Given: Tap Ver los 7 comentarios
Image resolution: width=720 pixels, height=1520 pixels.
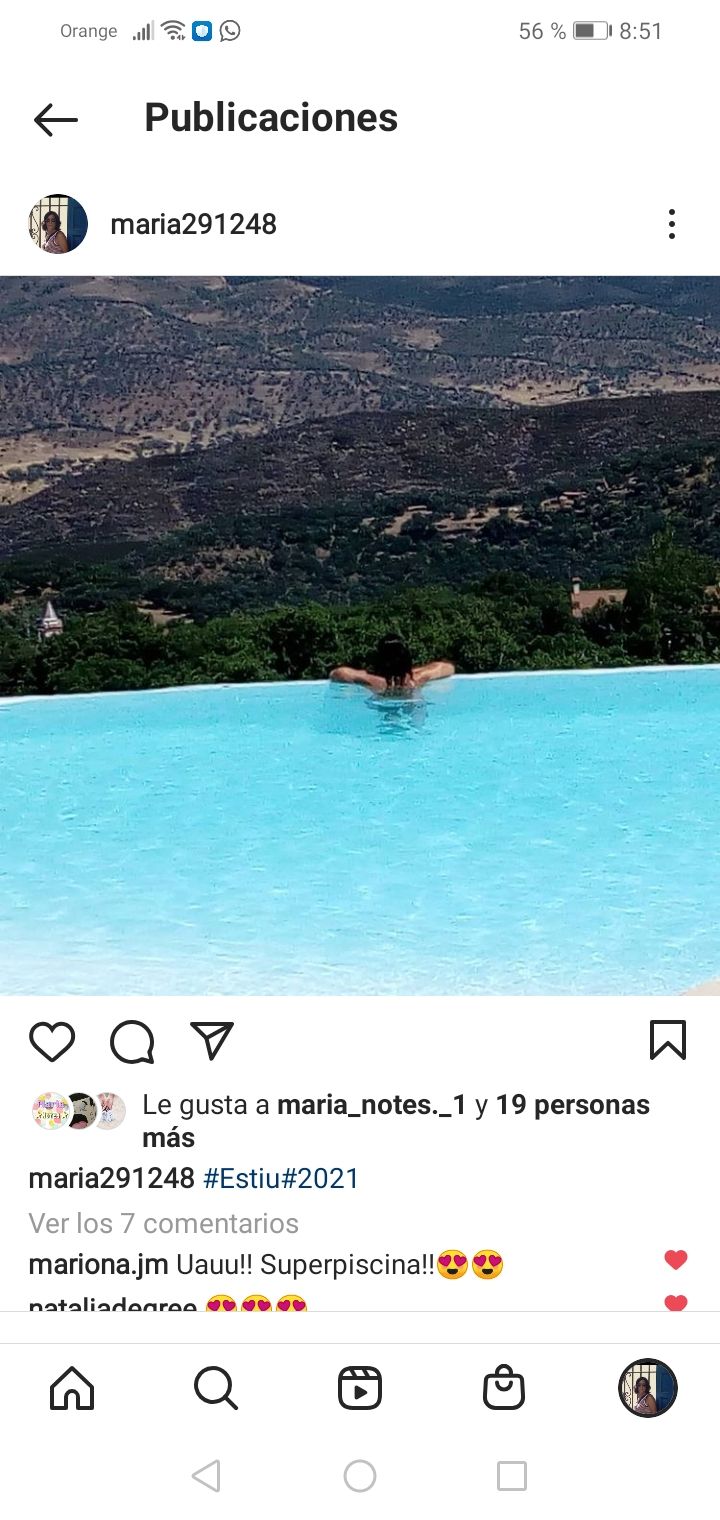Looking at the screenshot, I should click(164, 1223).
